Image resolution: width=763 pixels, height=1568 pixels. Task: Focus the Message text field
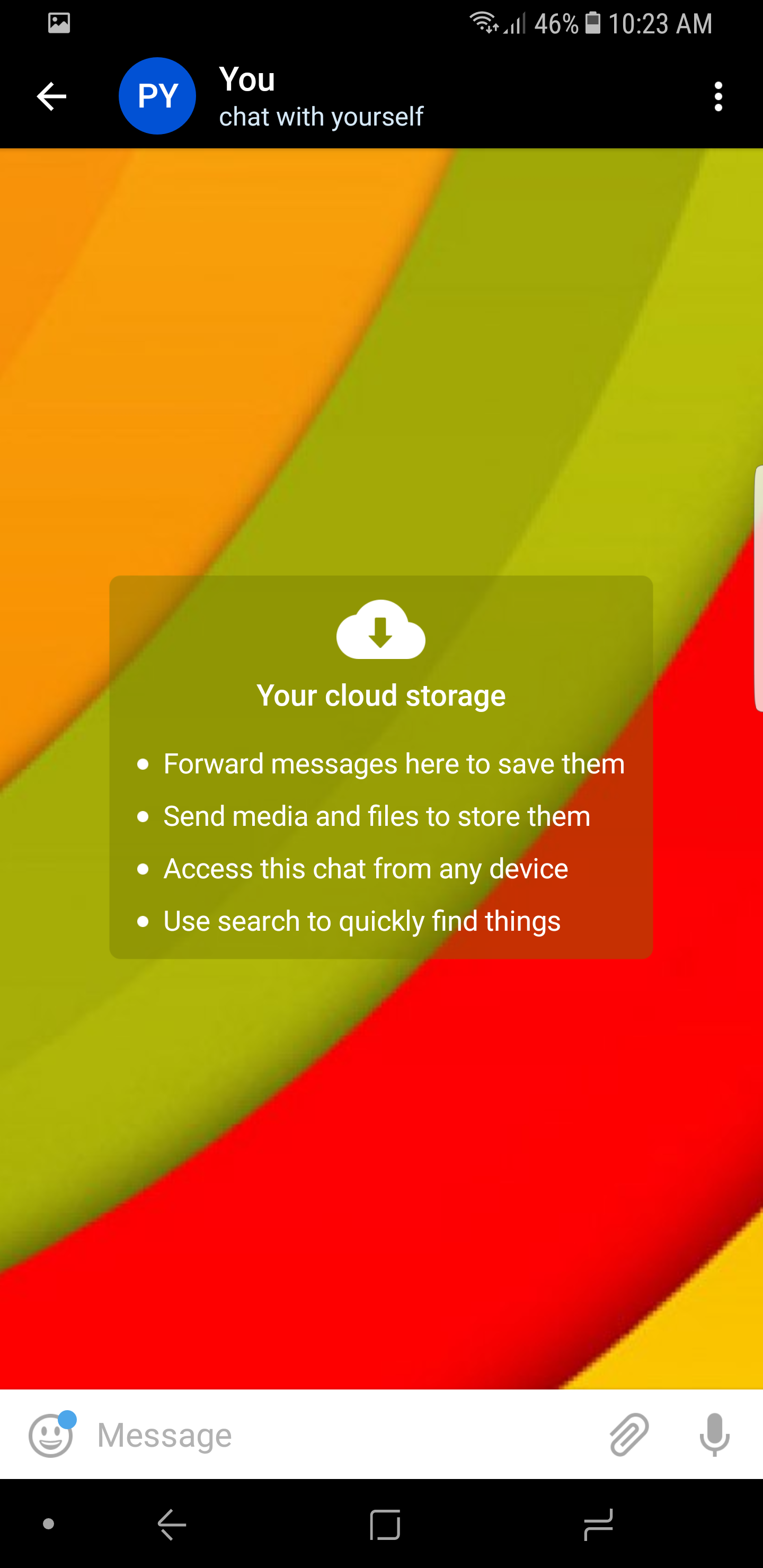point(341,1435)
